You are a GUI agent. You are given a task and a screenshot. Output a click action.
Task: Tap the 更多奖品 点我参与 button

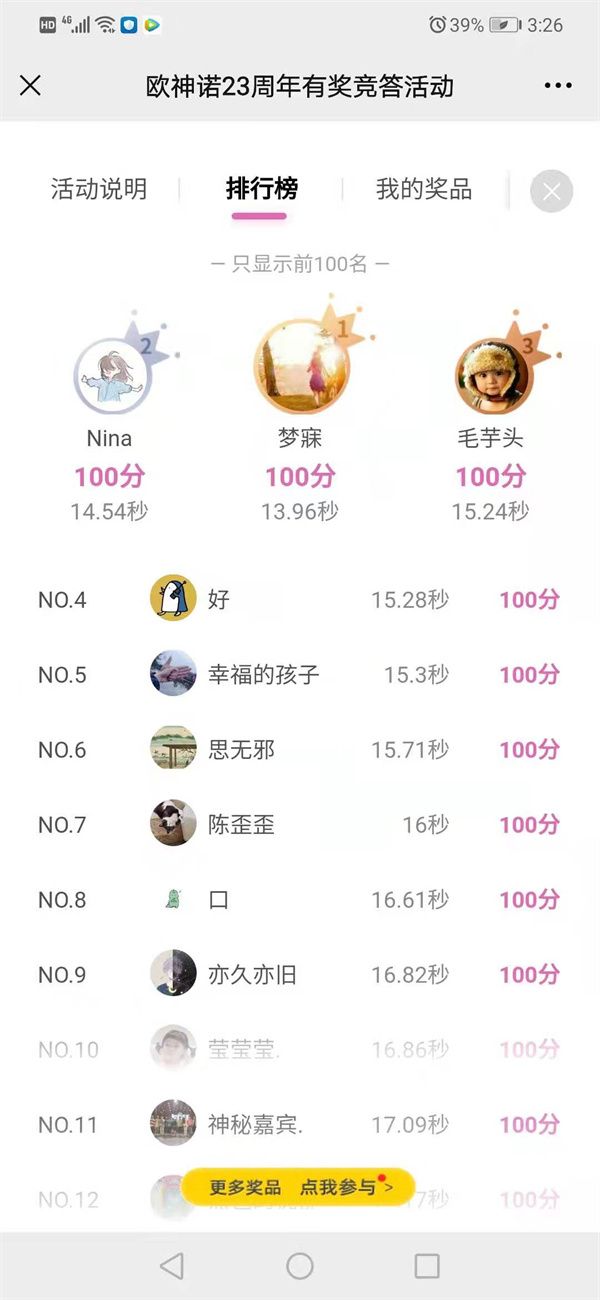pos(299,1187)
